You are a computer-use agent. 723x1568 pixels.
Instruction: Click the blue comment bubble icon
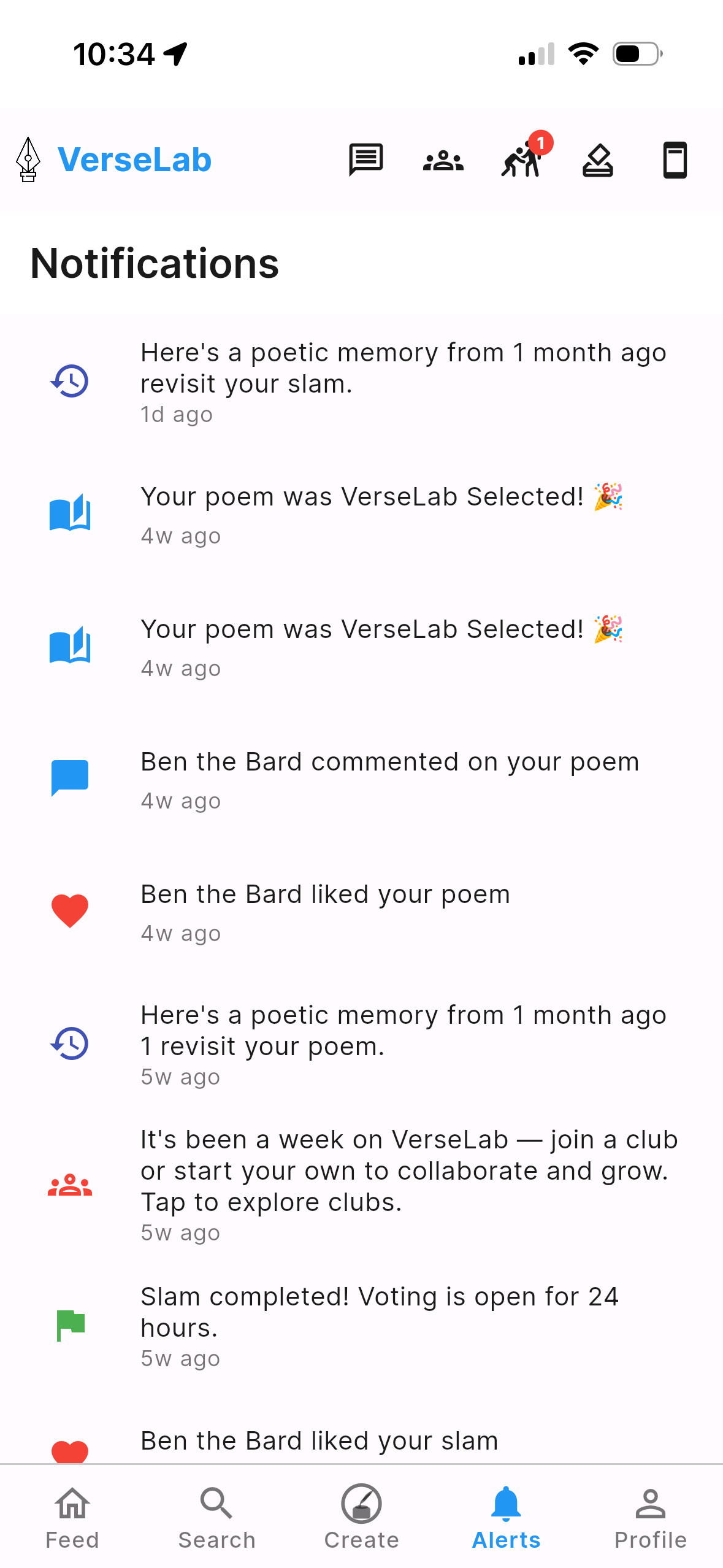click(x=69, y=777)
